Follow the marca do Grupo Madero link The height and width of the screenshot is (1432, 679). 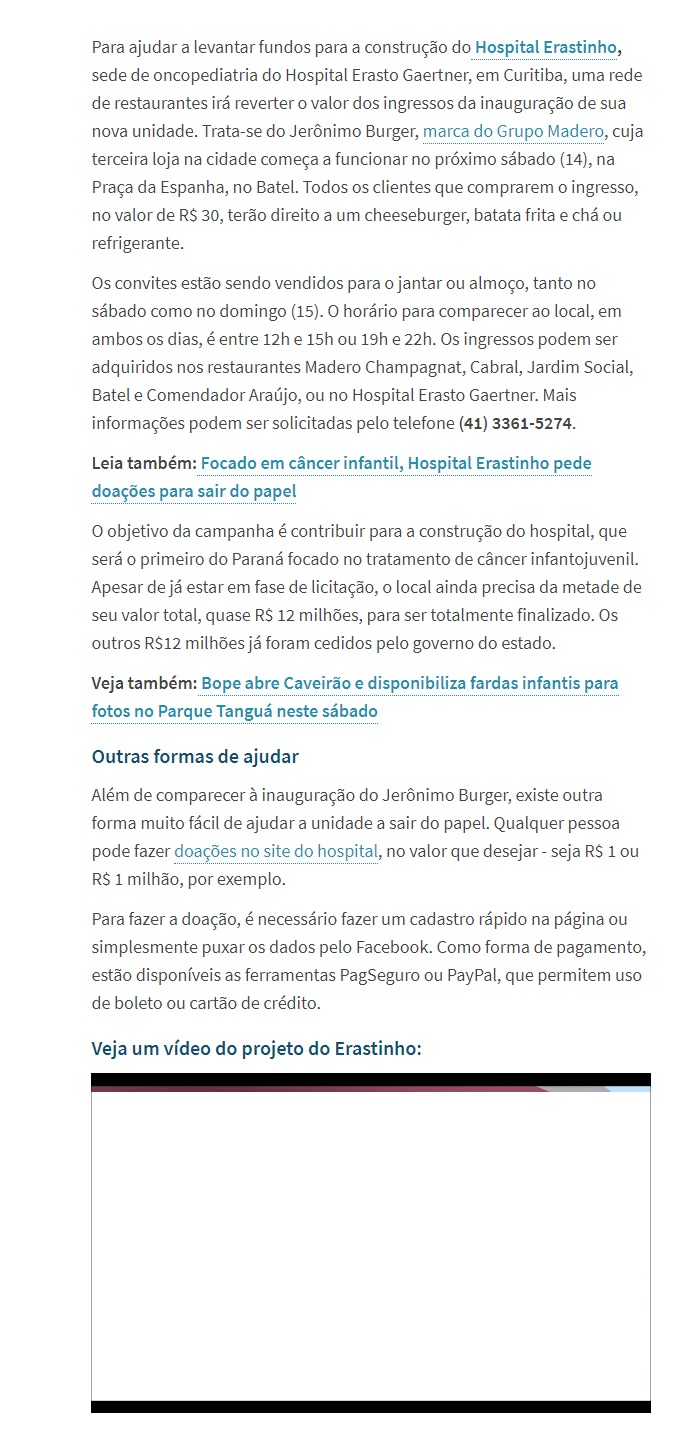[514, 131]
